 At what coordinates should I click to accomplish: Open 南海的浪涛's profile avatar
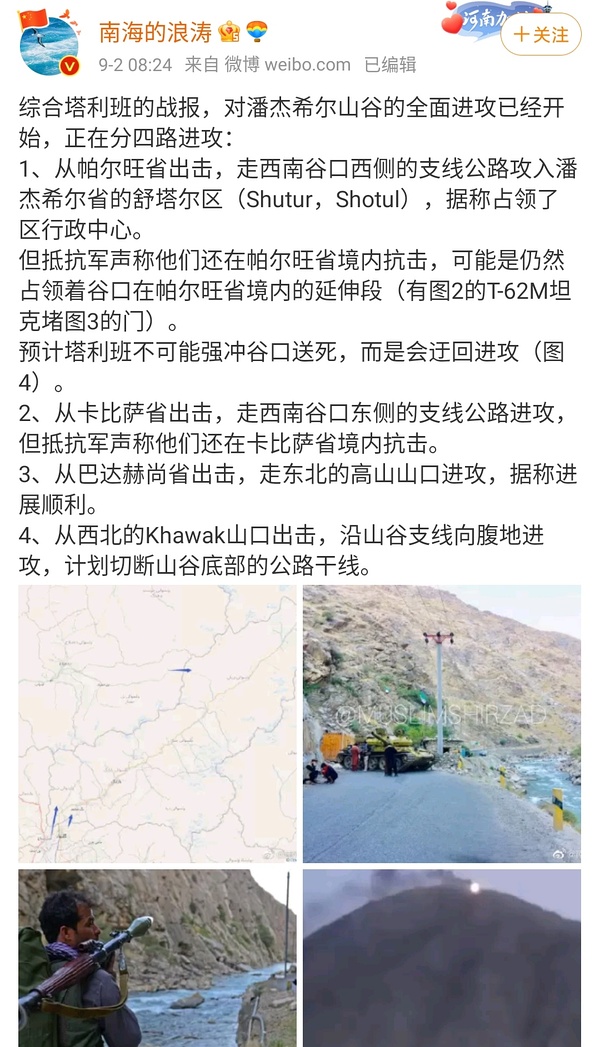48,45
